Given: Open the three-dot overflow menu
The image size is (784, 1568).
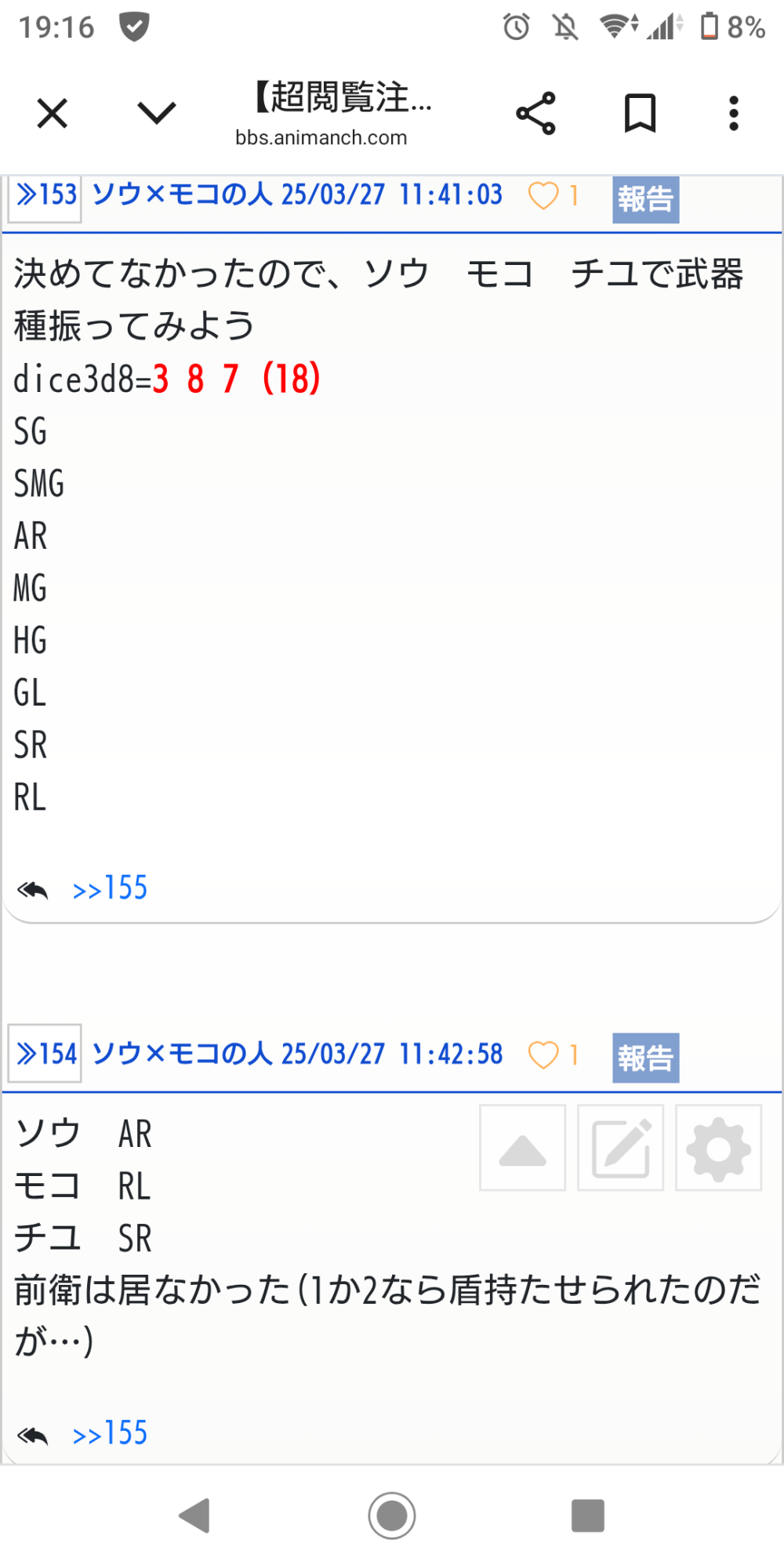Looking at the screenshot, I should [734, 114].
